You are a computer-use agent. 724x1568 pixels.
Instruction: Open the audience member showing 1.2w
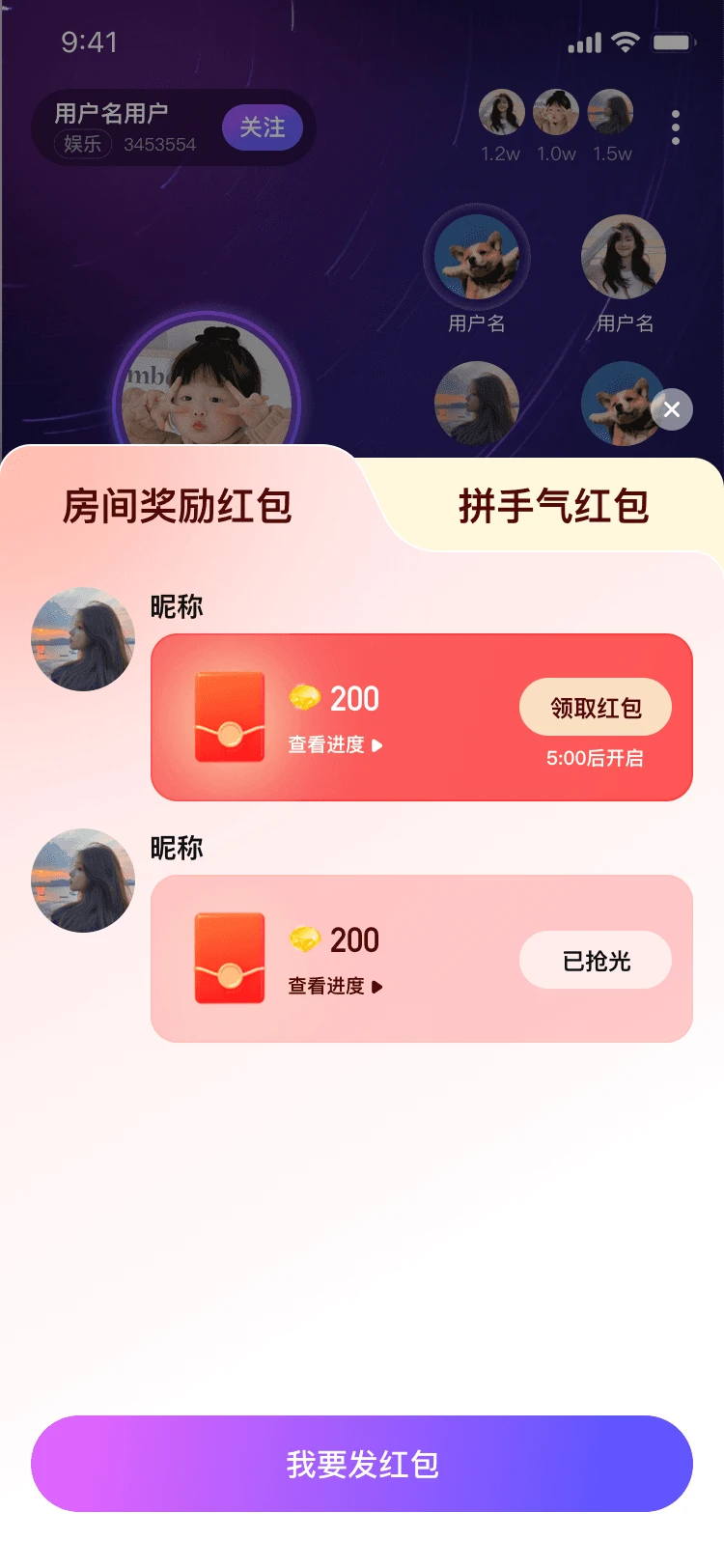pyautogui.click(x=502, y=113)
